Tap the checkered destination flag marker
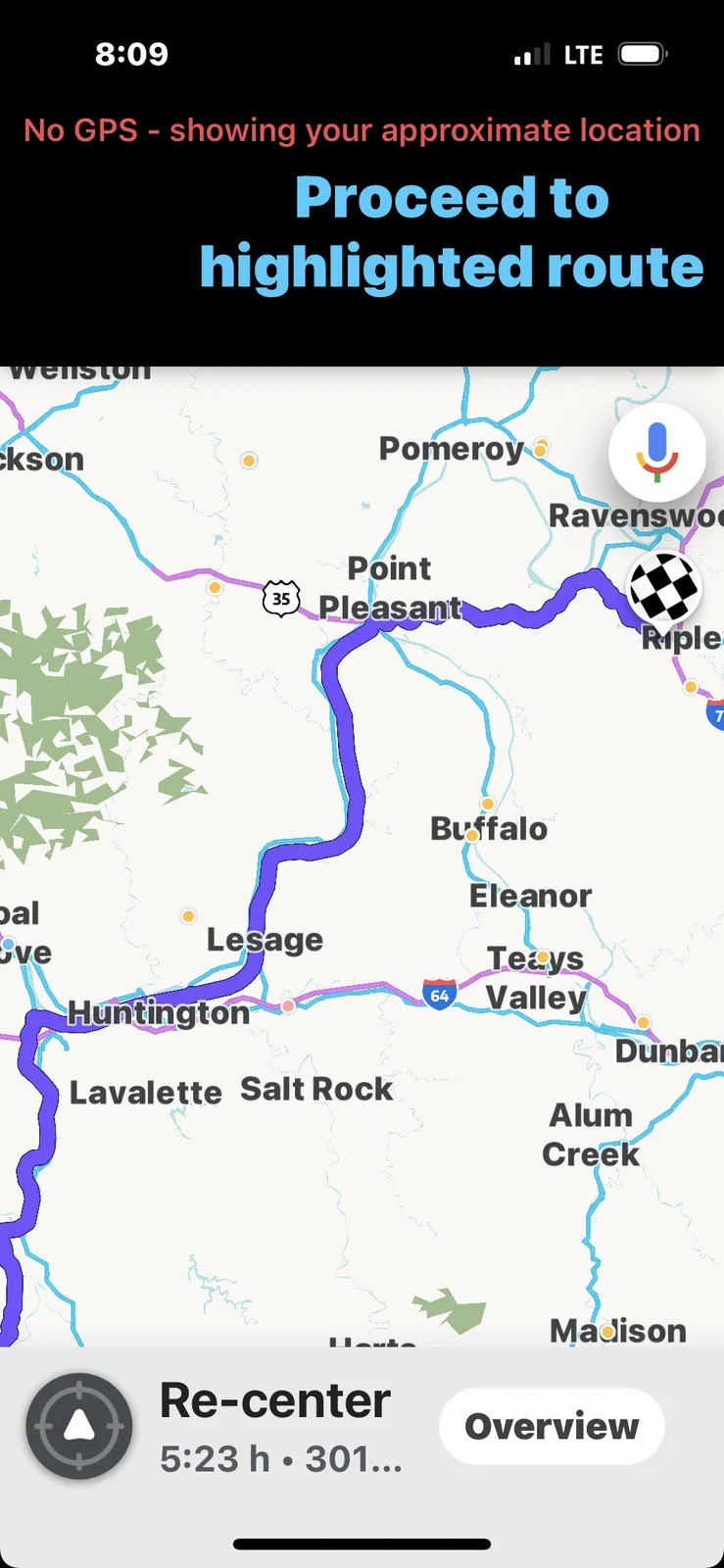 point(664,587)
